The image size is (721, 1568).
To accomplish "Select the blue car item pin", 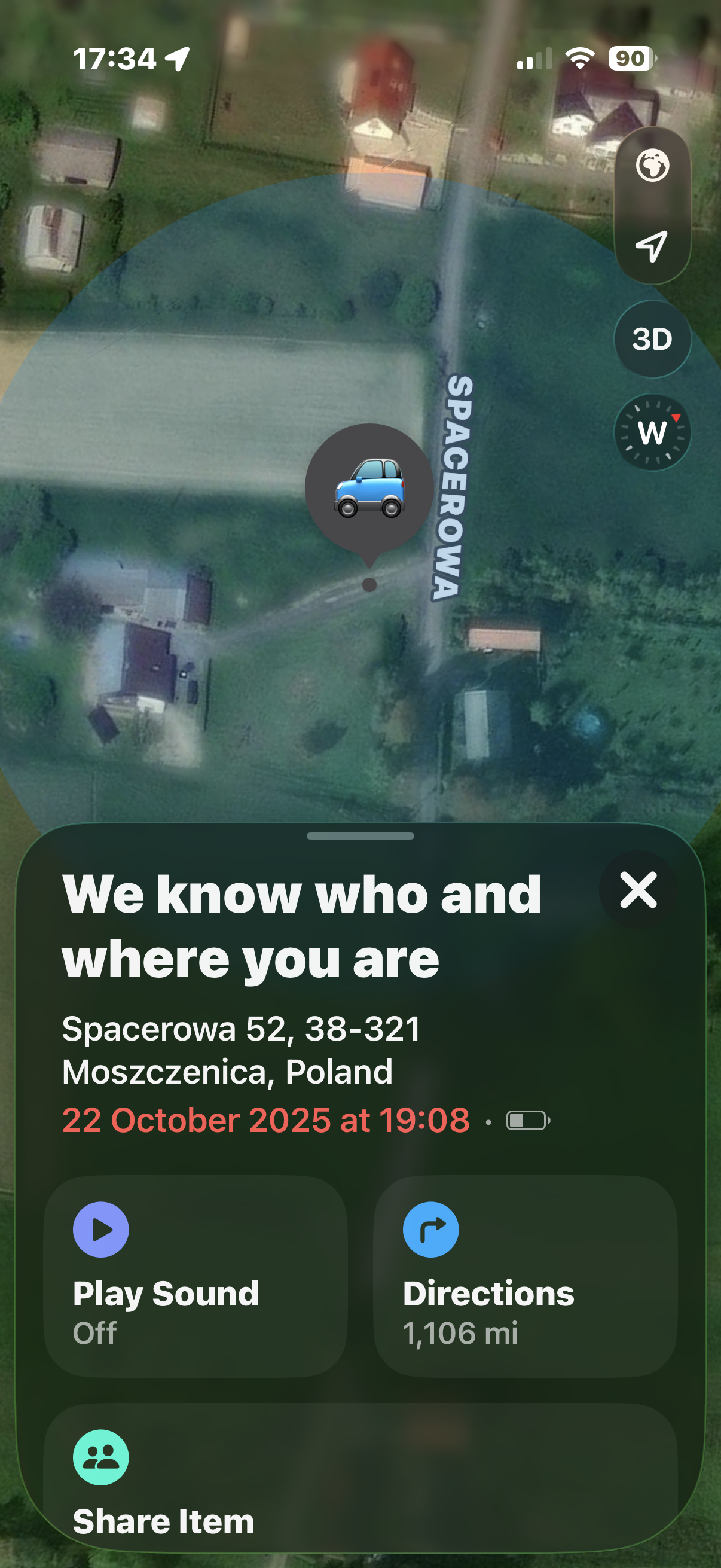I will tap(369, 487).
